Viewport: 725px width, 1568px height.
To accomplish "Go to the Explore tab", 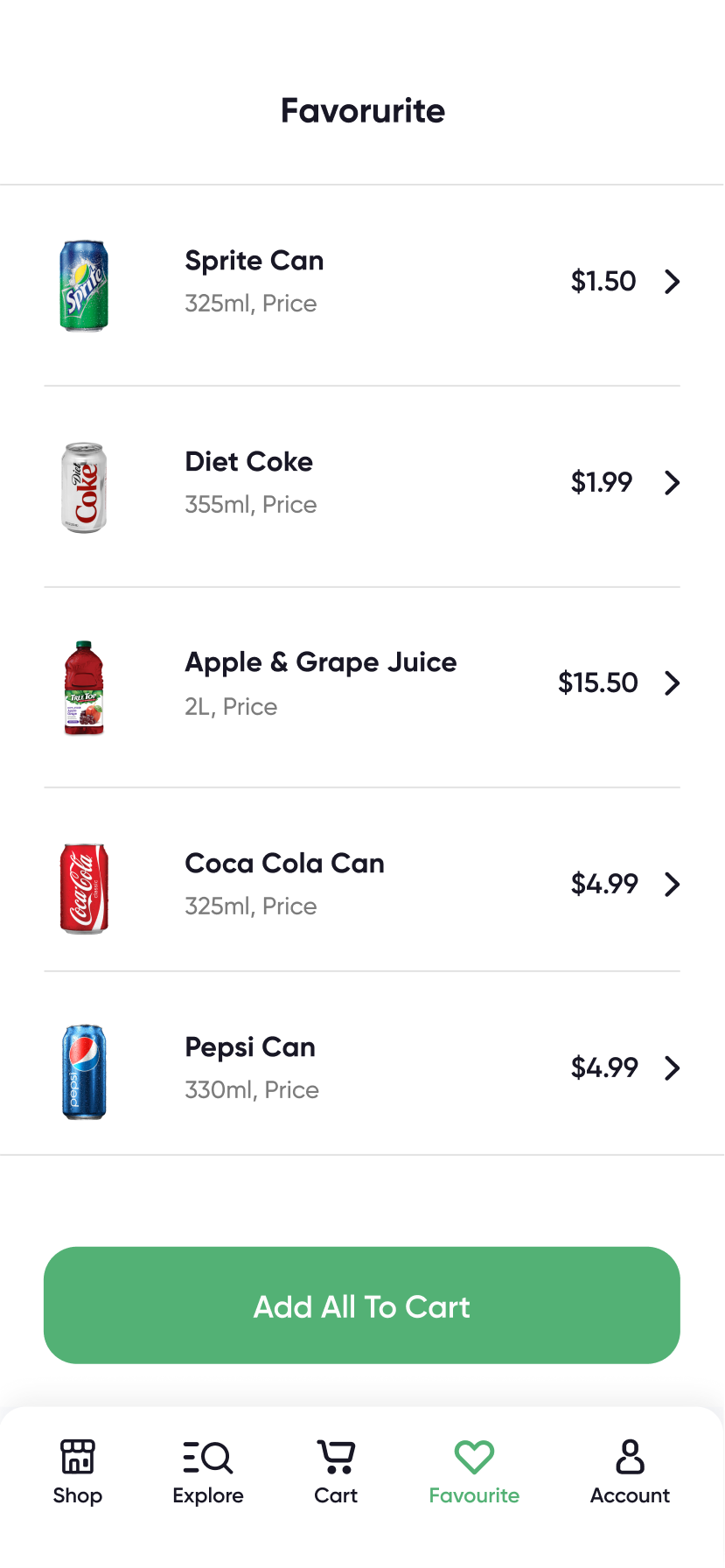I will point(208,1472).
